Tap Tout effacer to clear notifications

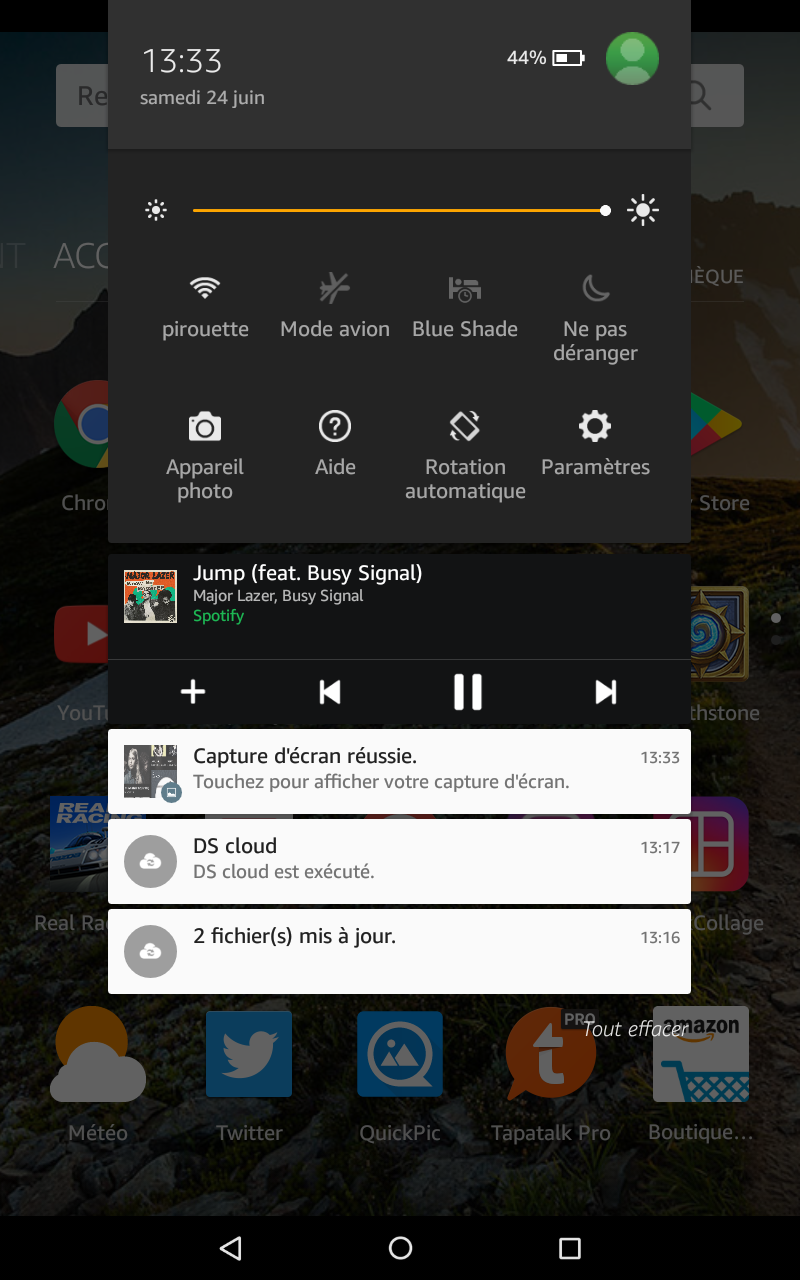[635, 1029]
